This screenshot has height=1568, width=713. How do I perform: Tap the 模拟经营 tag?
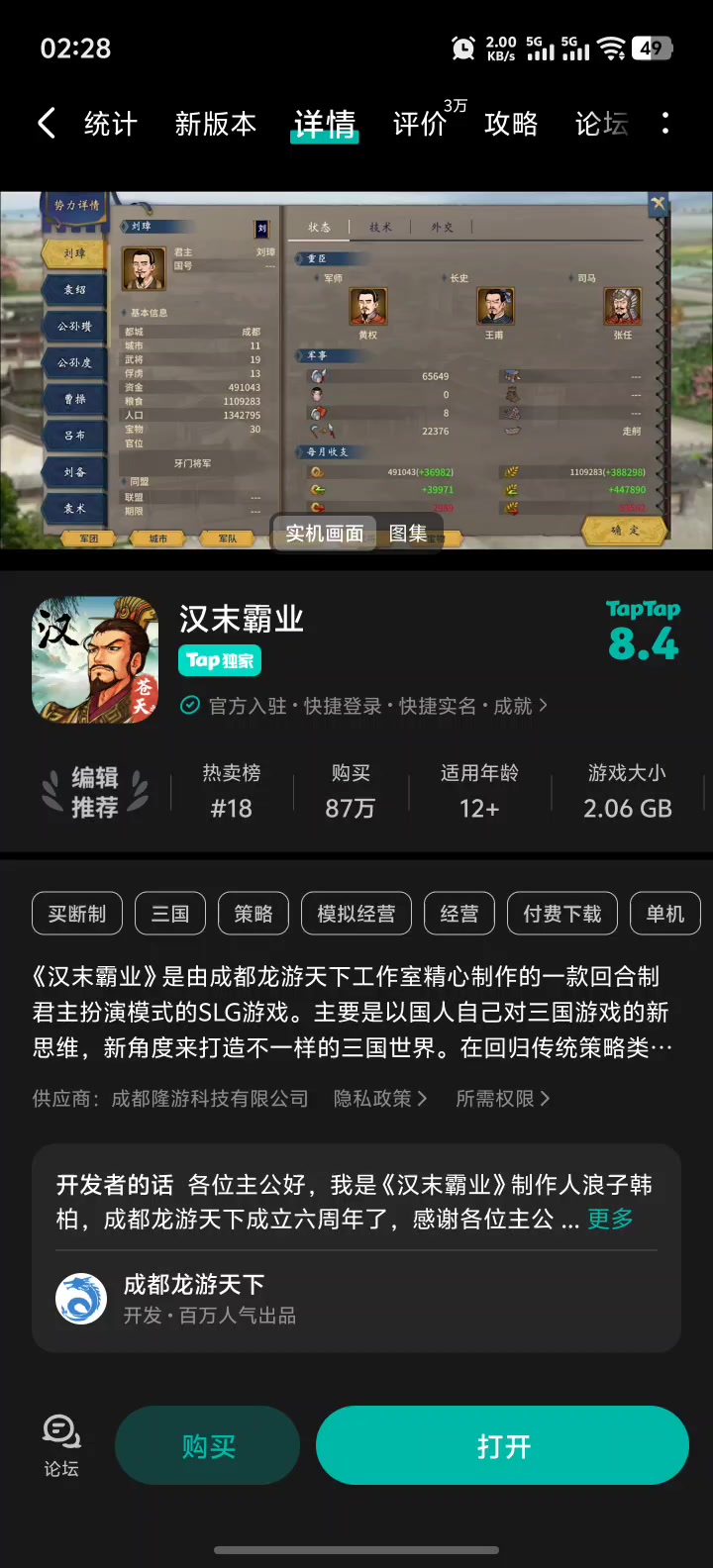pos(356,914)
